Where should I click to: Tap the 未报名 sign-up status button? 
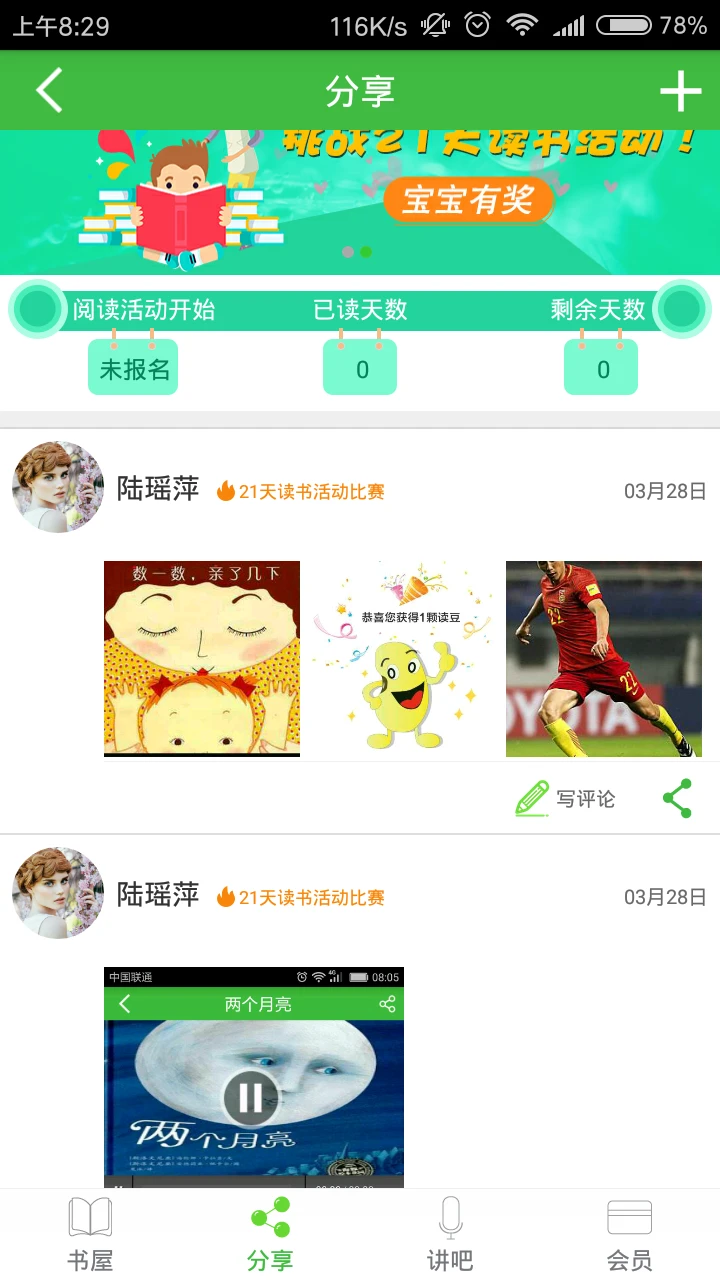click(x=133, y=369)
